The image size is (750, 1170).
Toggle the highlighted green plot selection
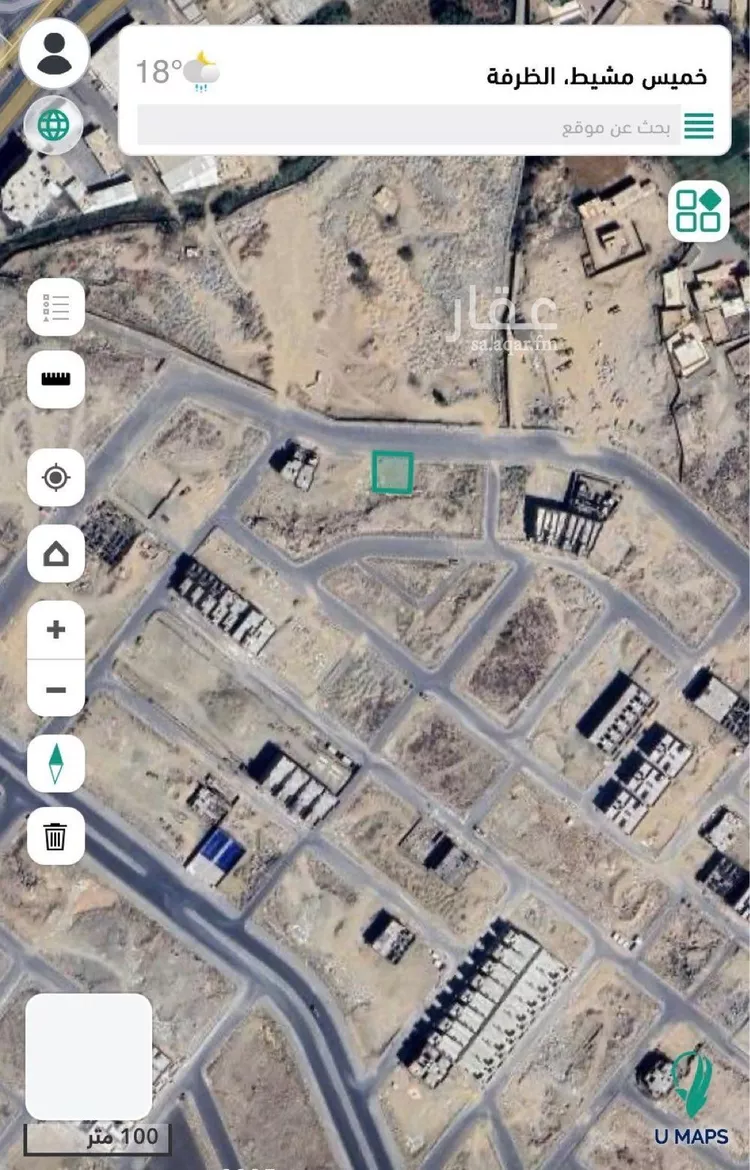pos(390,472)
